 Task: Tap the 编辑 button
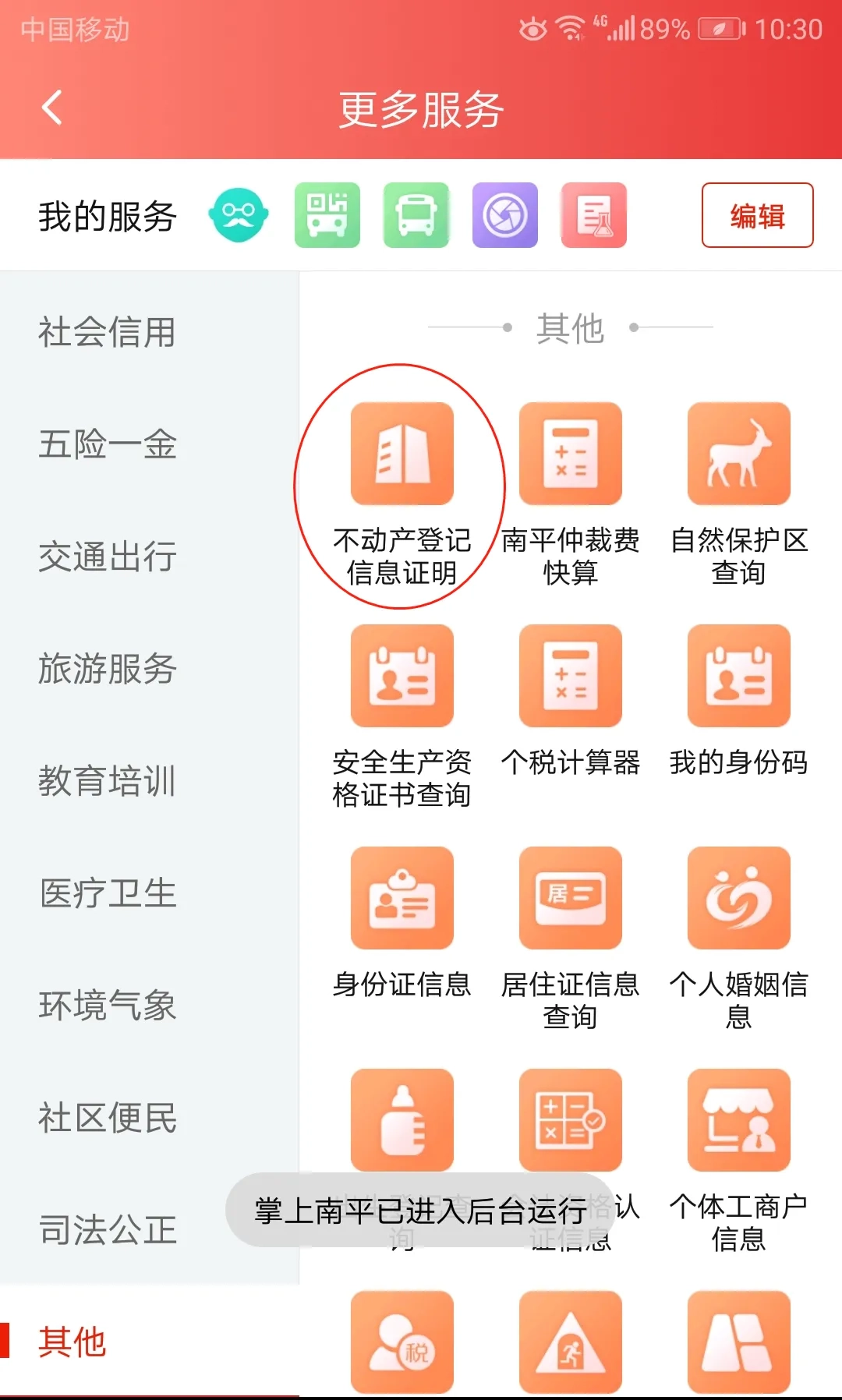coord(756,215)
